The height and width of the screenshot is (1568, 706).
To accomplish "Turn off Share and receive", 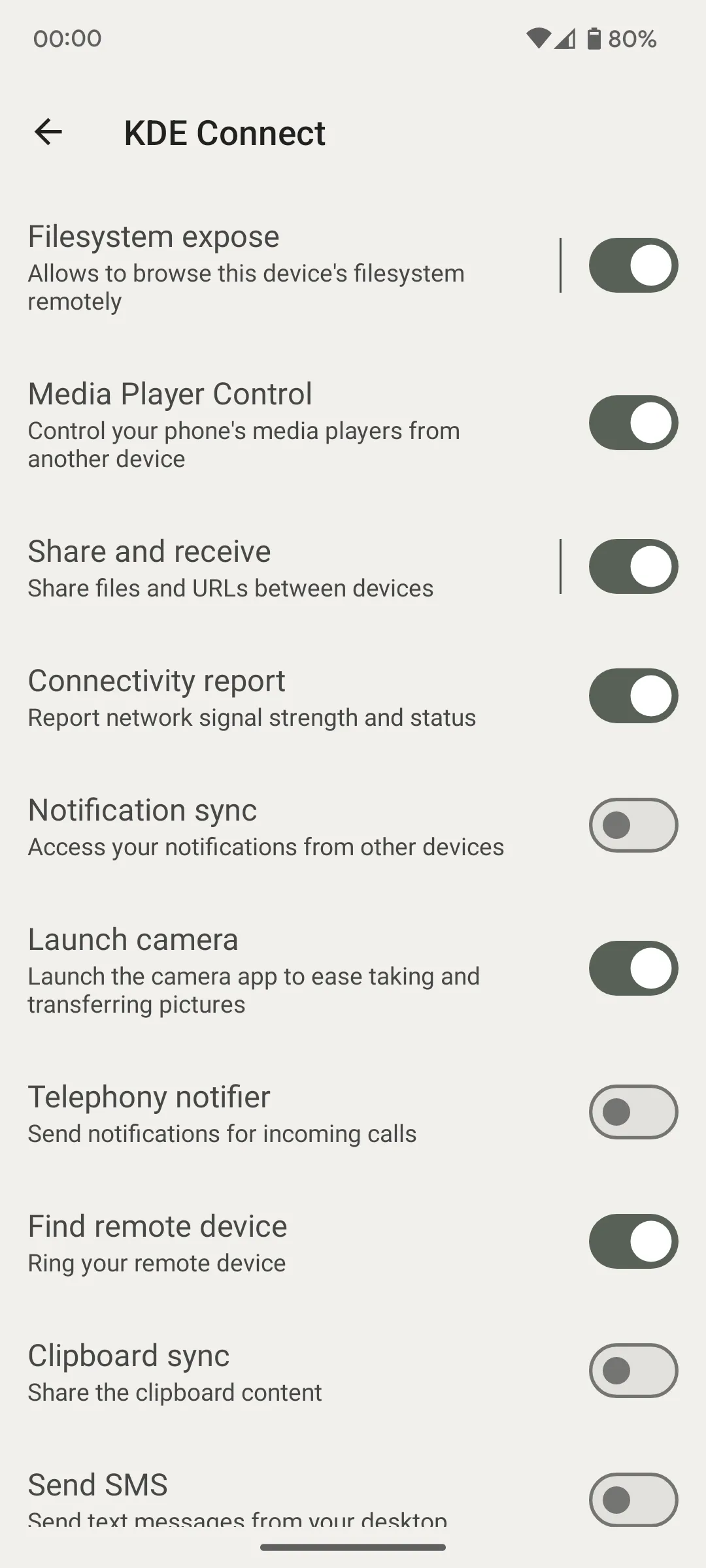I will [x=633, y=566].
